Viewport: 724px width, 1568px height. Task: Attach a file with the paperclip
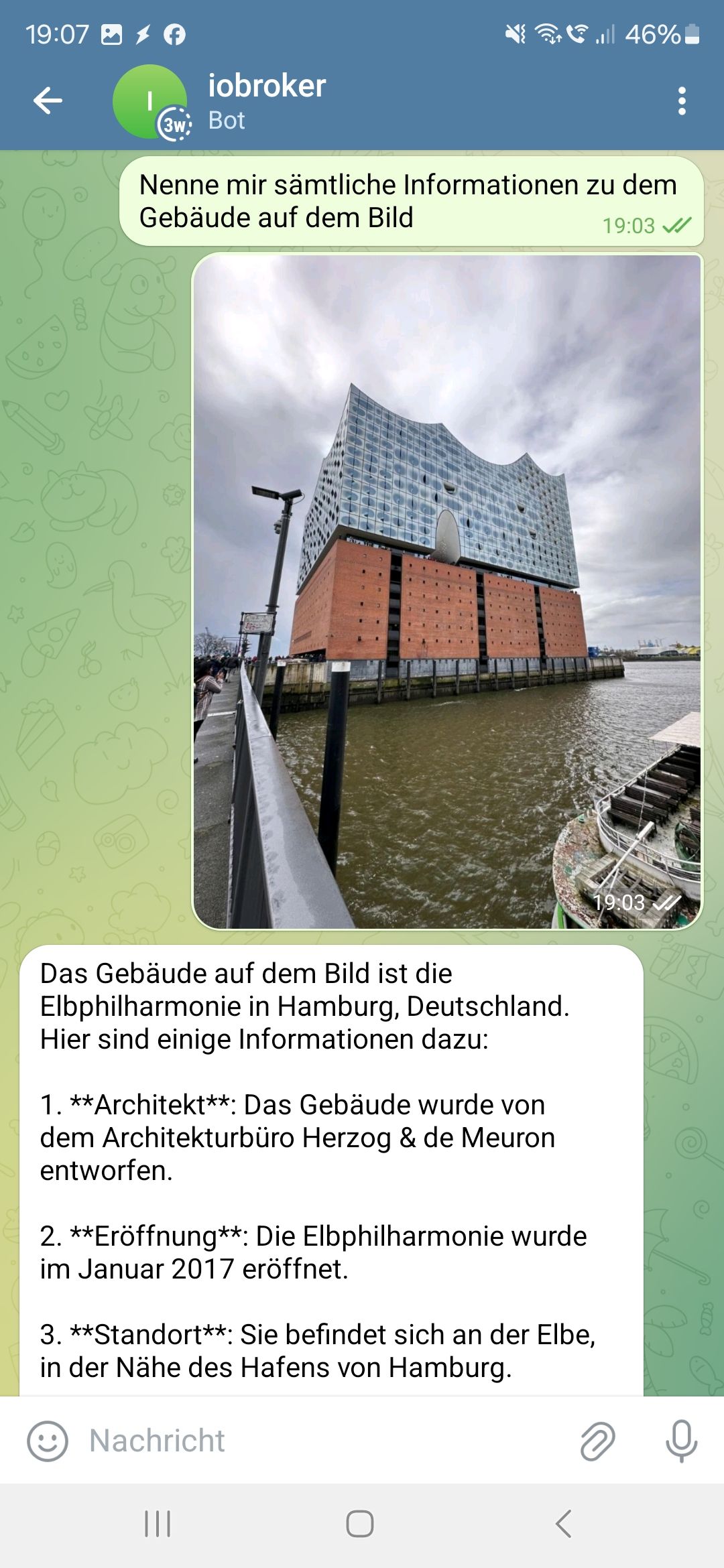(597, 1441)
